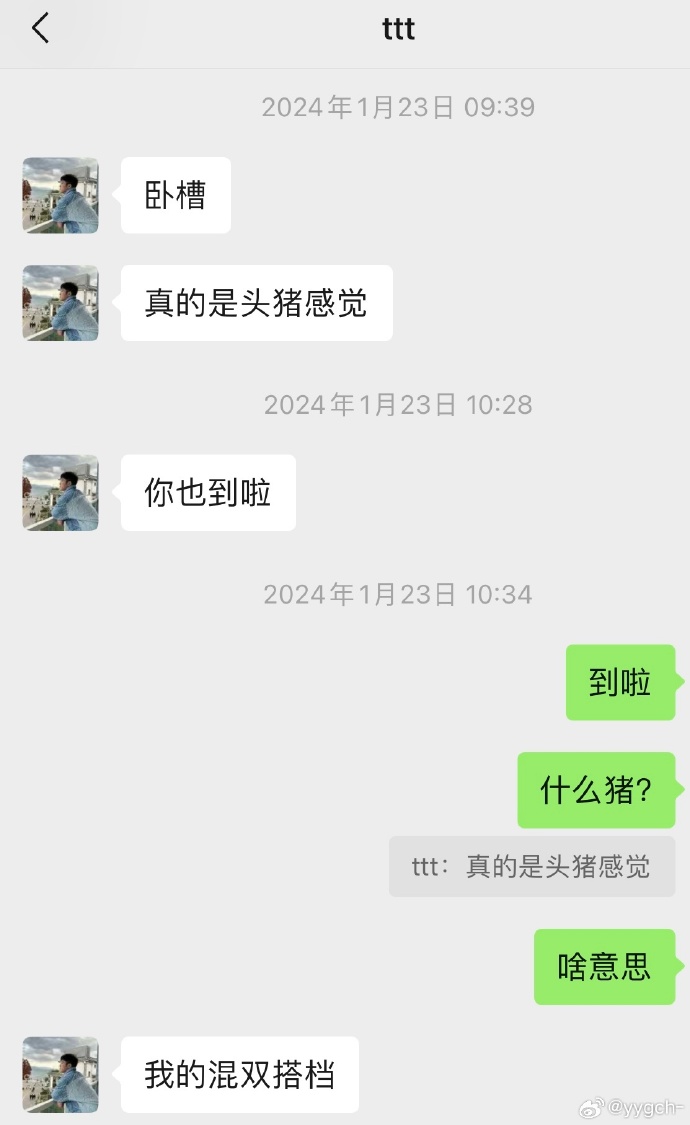Viewport: 690px width, 1125px height.
Task: Open ttt's avatar beside the 卧槽 message
Action: tap(61, 195)
